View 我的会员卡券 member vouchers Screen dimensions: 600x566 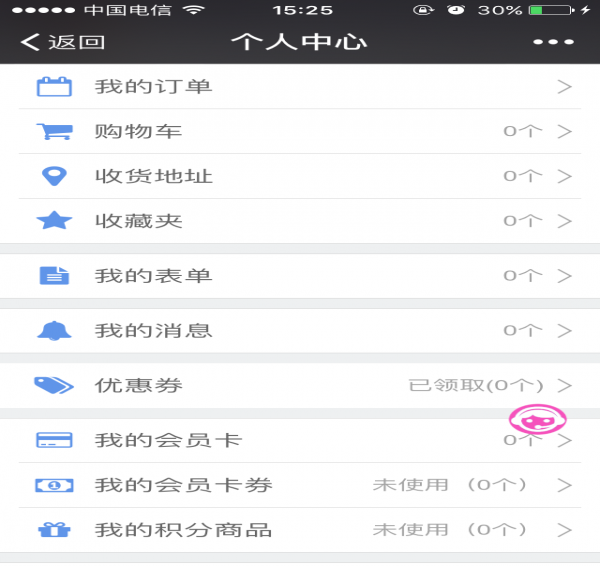pos(300,485)
